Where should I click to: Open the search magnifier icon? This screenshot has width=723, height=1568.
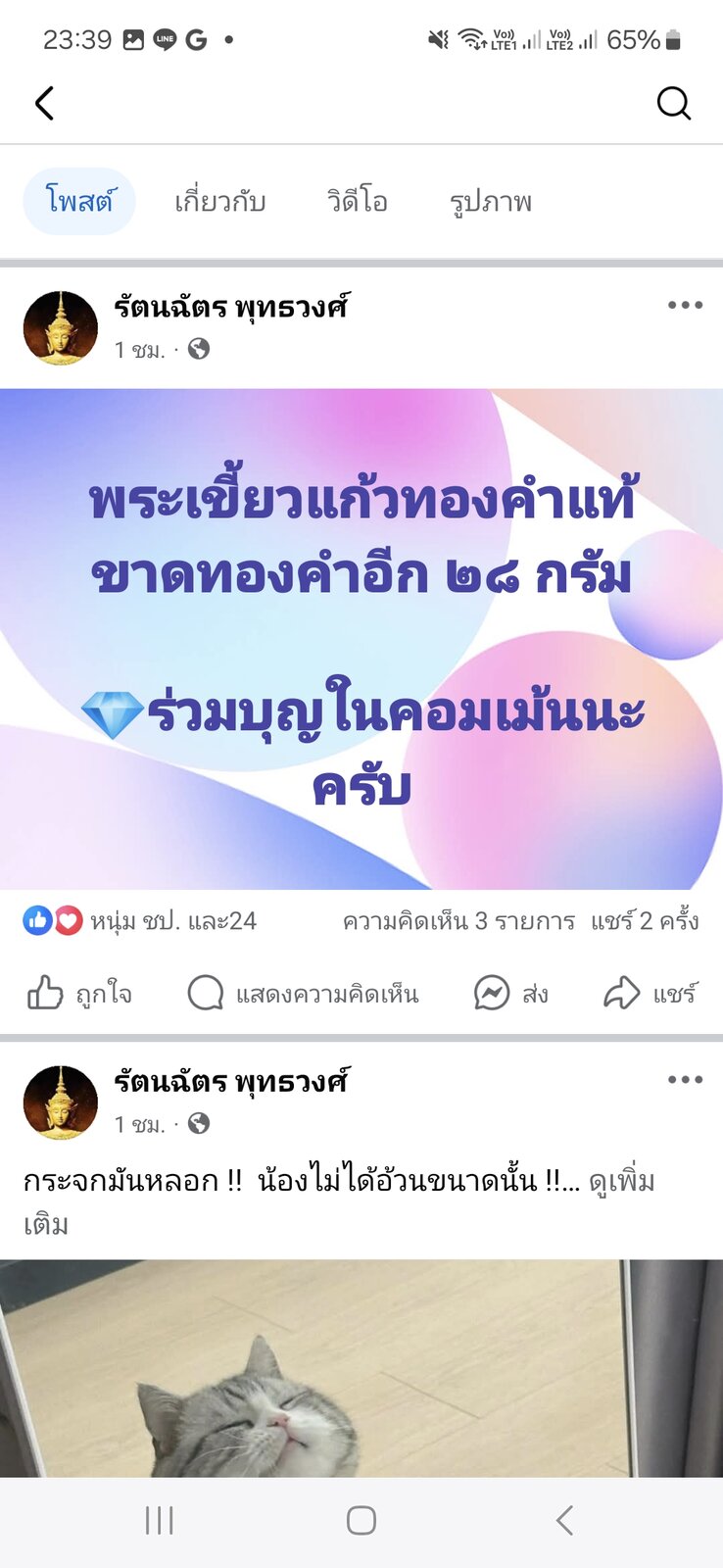pyautogui.click(x=673, y=103)
